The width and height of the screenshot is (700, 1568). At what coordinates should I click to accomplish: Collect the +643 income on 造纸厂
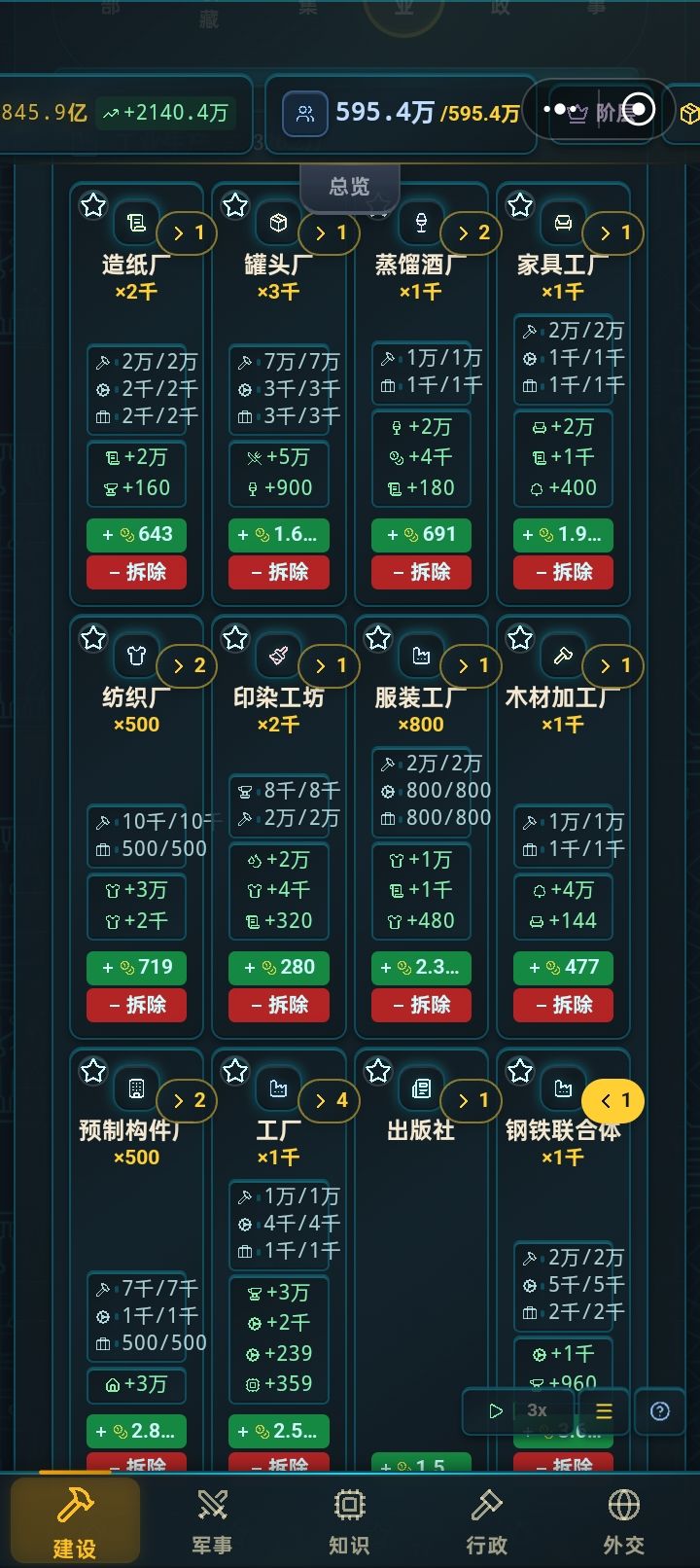(135, 534)
